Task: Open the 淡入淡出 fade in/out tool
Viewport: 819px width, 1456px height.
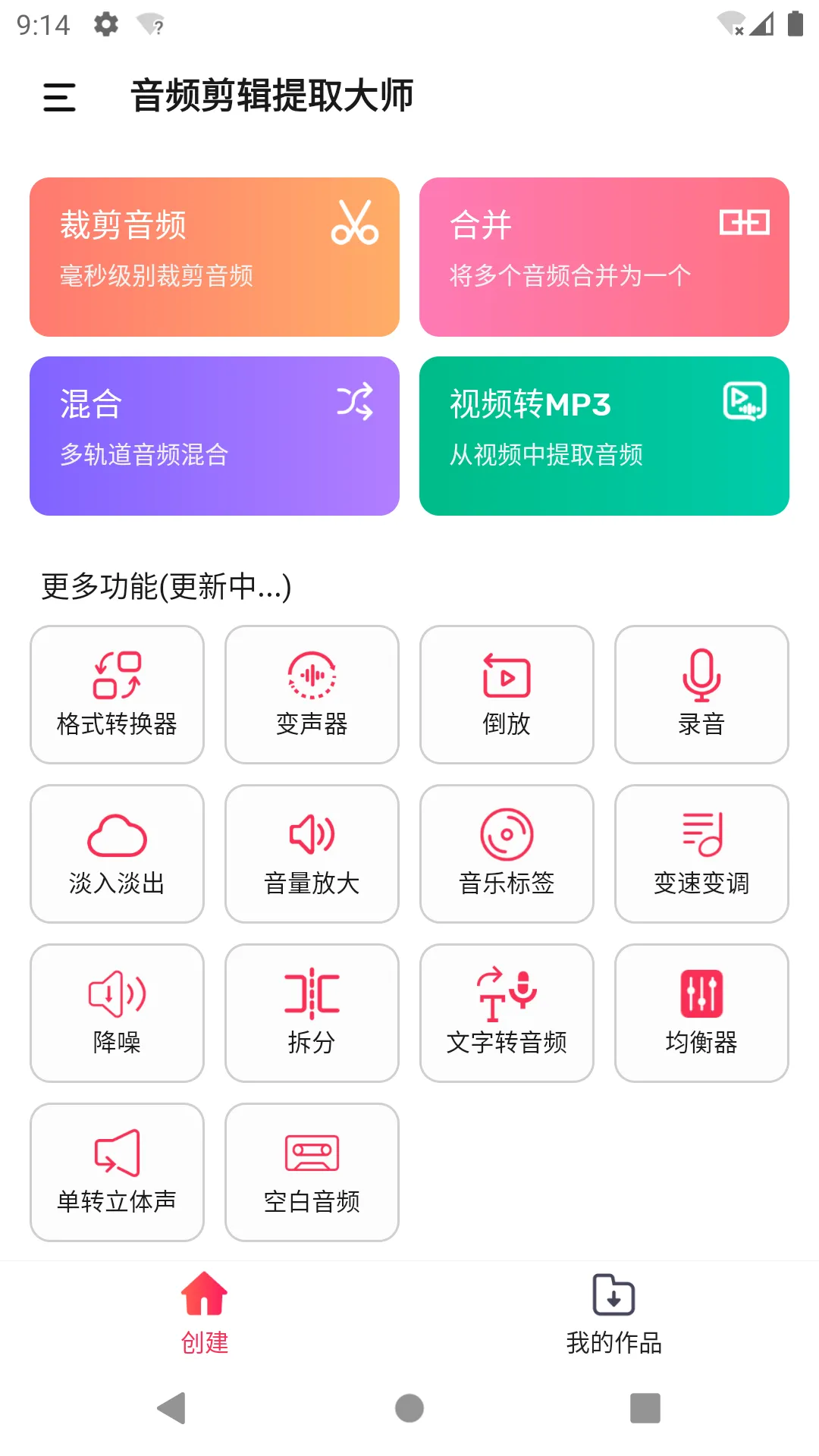Action: point(116,853)
